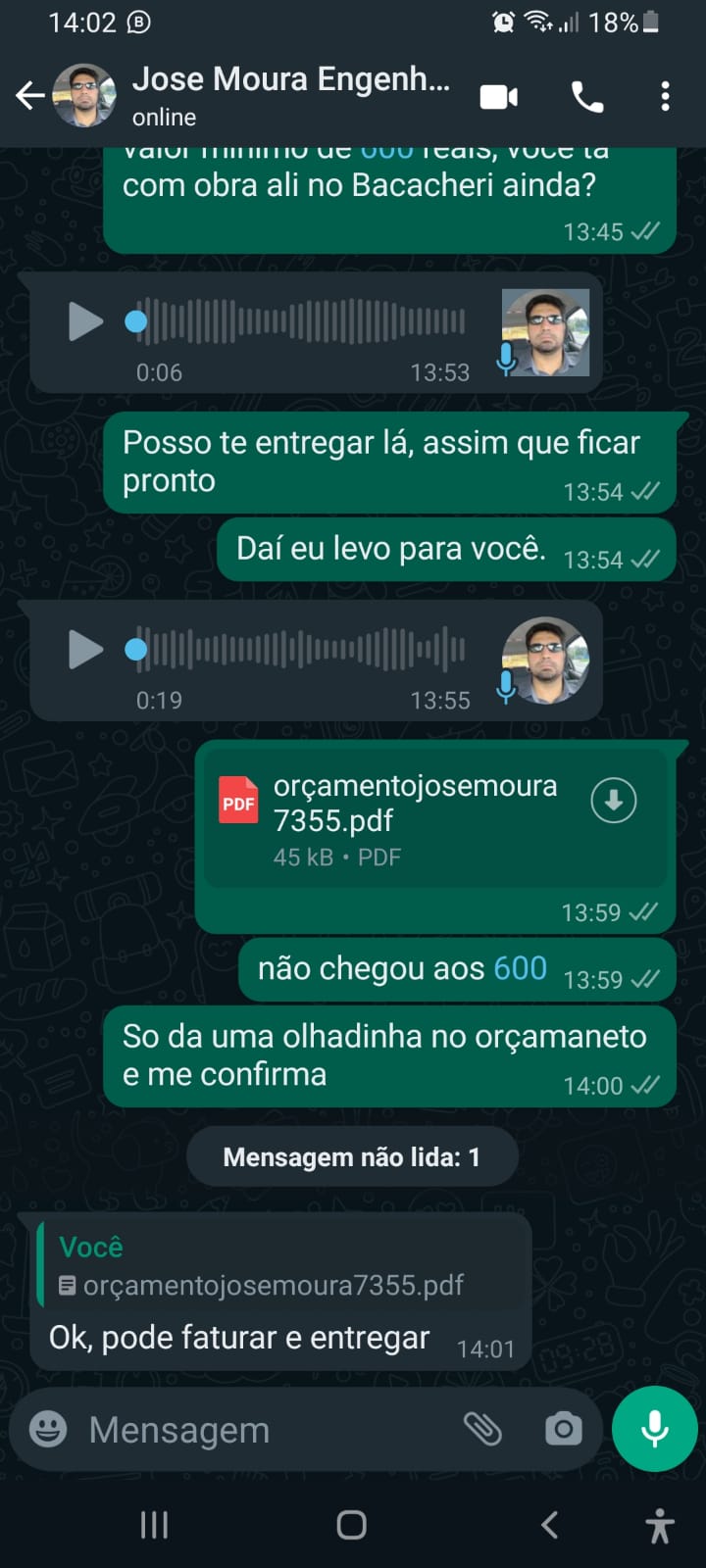This screenshot has width=706, height=1568.
Task: Play the 0:06 voice message
Action: (x=85, y=321)
